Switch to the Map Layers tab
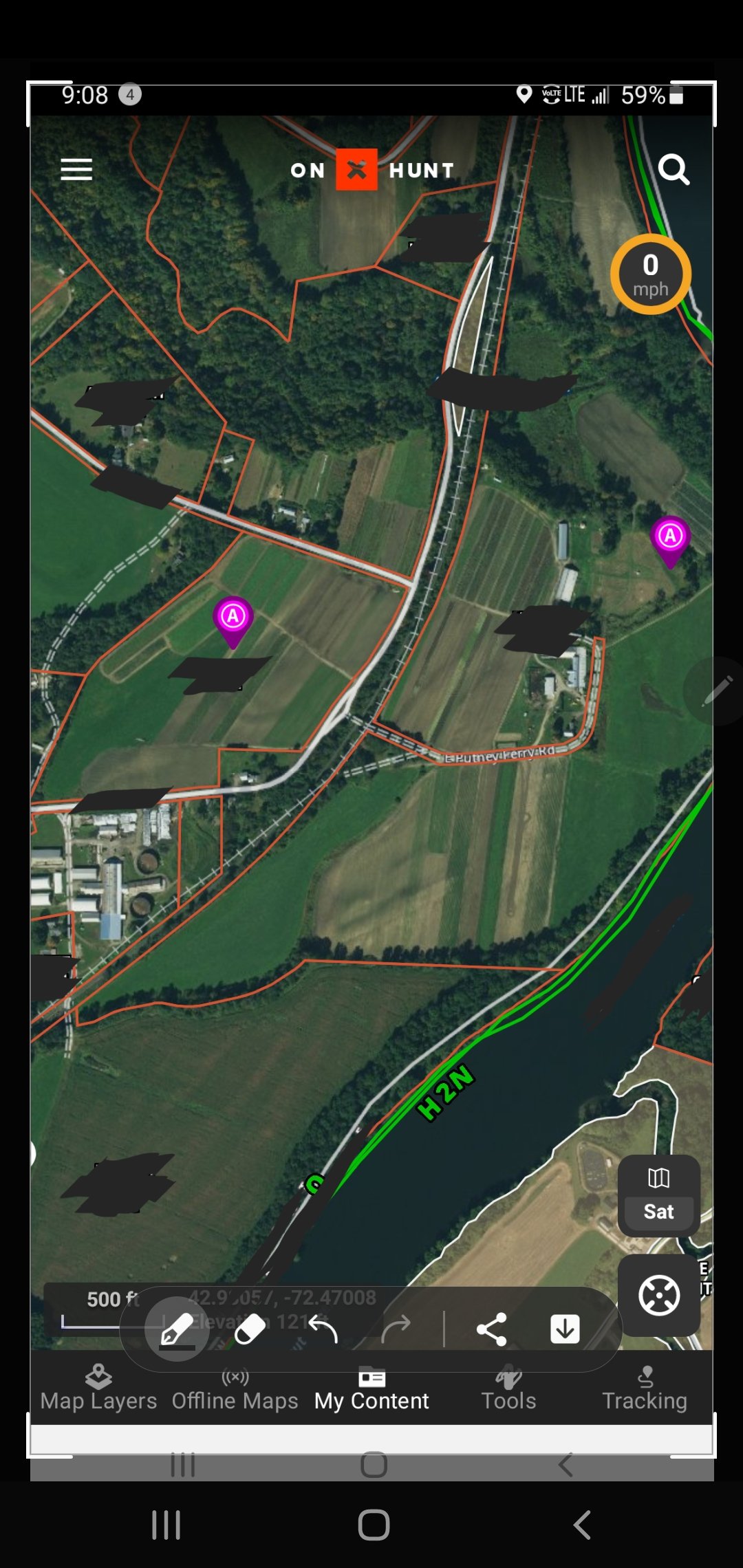Viewport: 743px width, 1568px height. (98, 1388)
